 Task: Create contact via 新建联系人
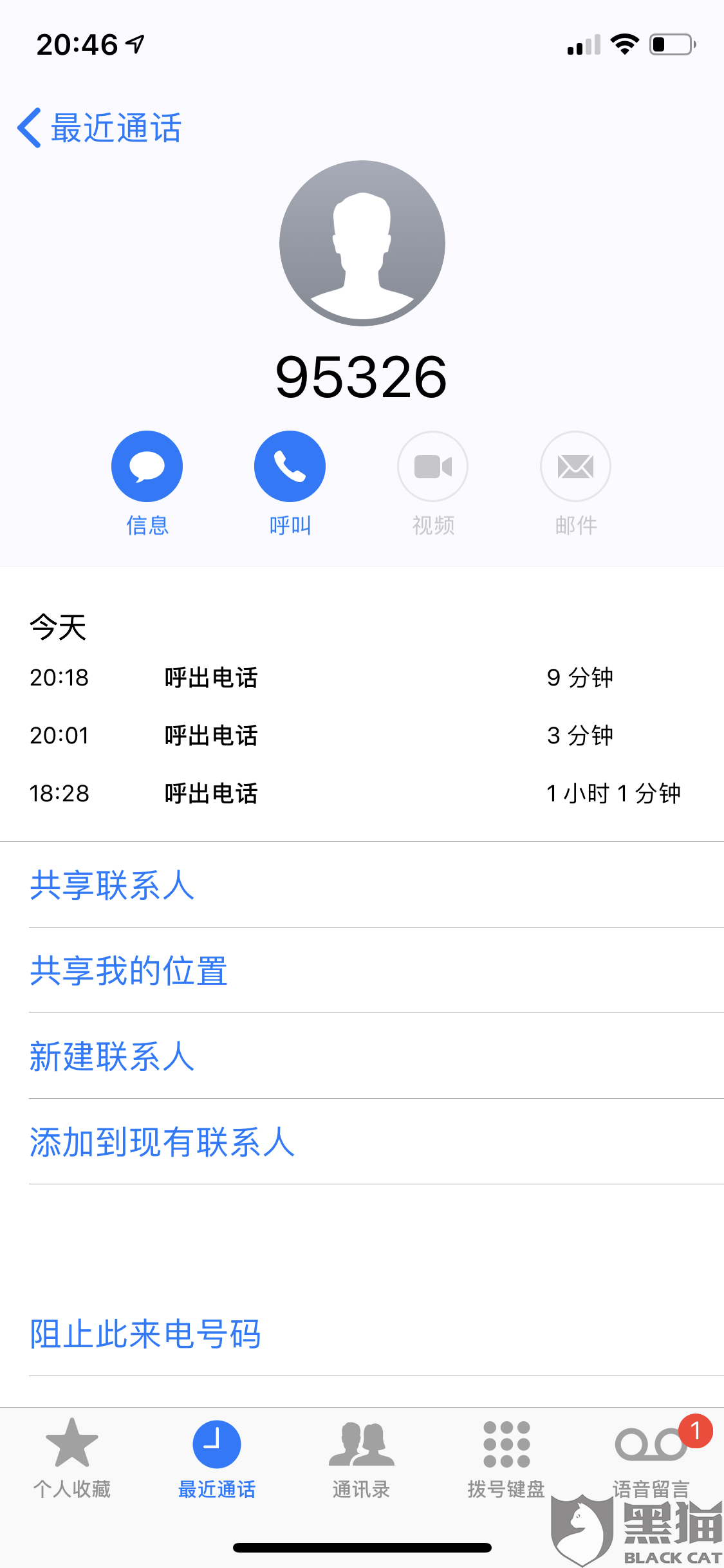(x=112, y=1056)
